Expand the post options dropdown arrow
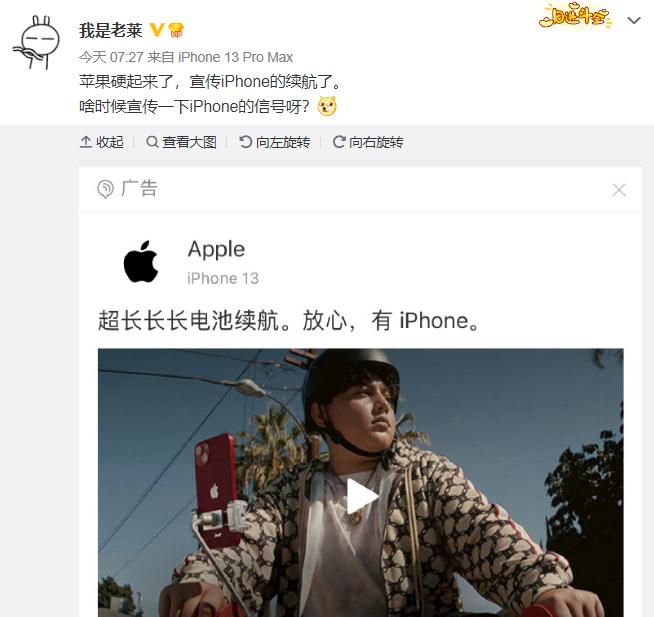654x617 pixels. 633,20
